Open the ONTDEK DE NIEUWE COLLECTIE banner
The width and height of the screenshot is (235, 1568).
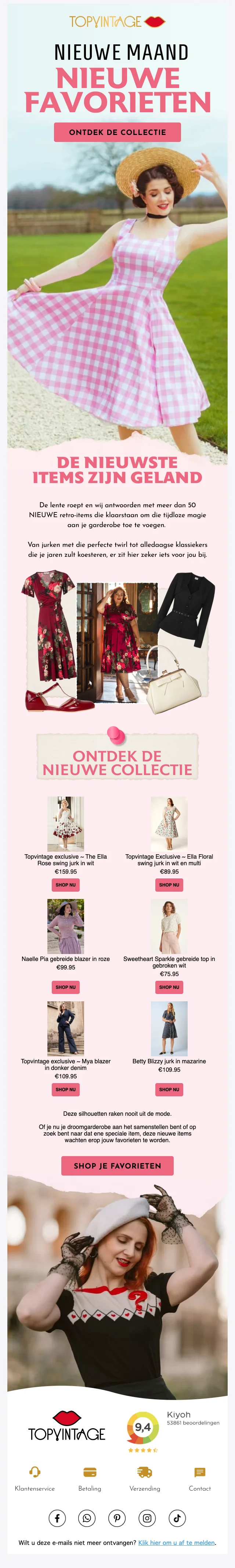tap(117, 763)
